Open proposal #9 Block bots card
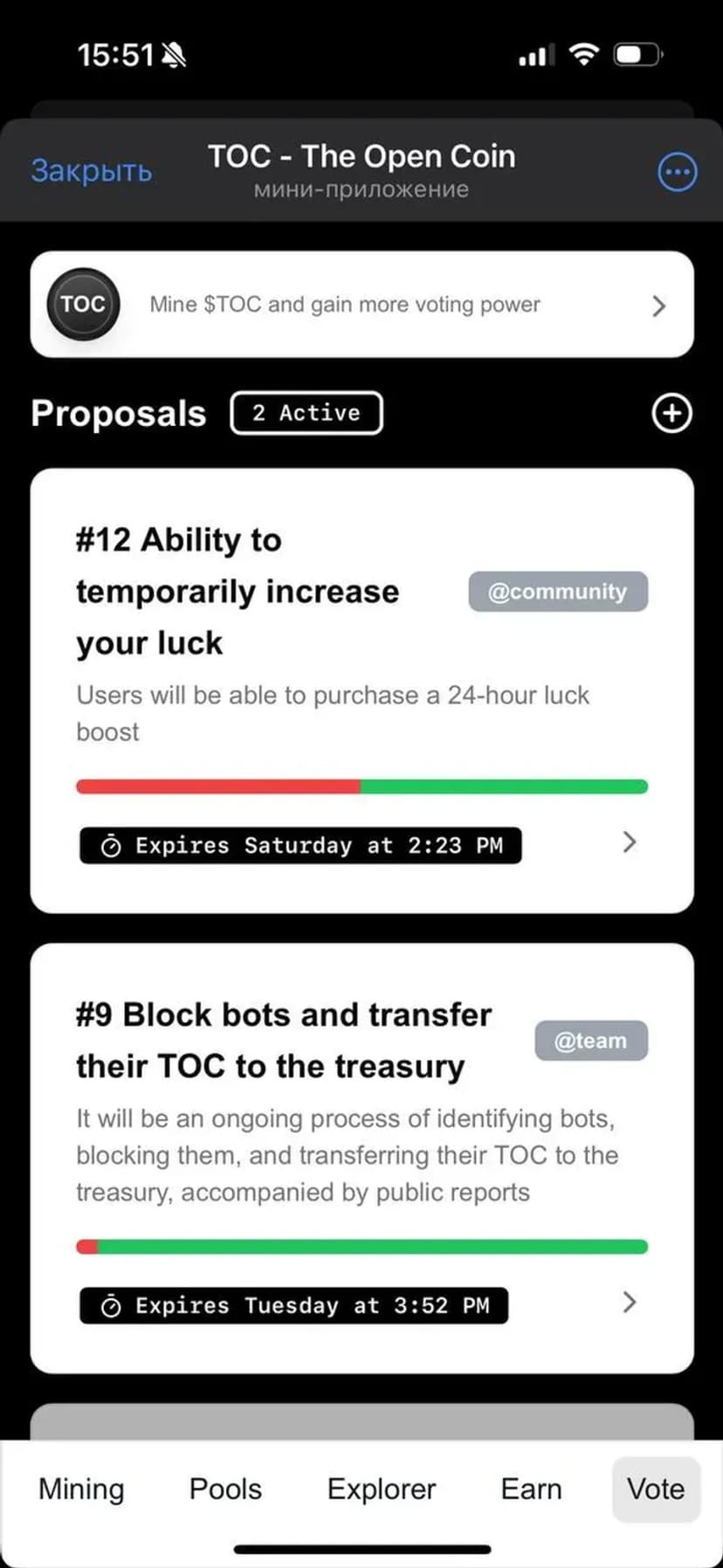The height and width of the screenshot is (1568, 723). [x=361, y=1157]
